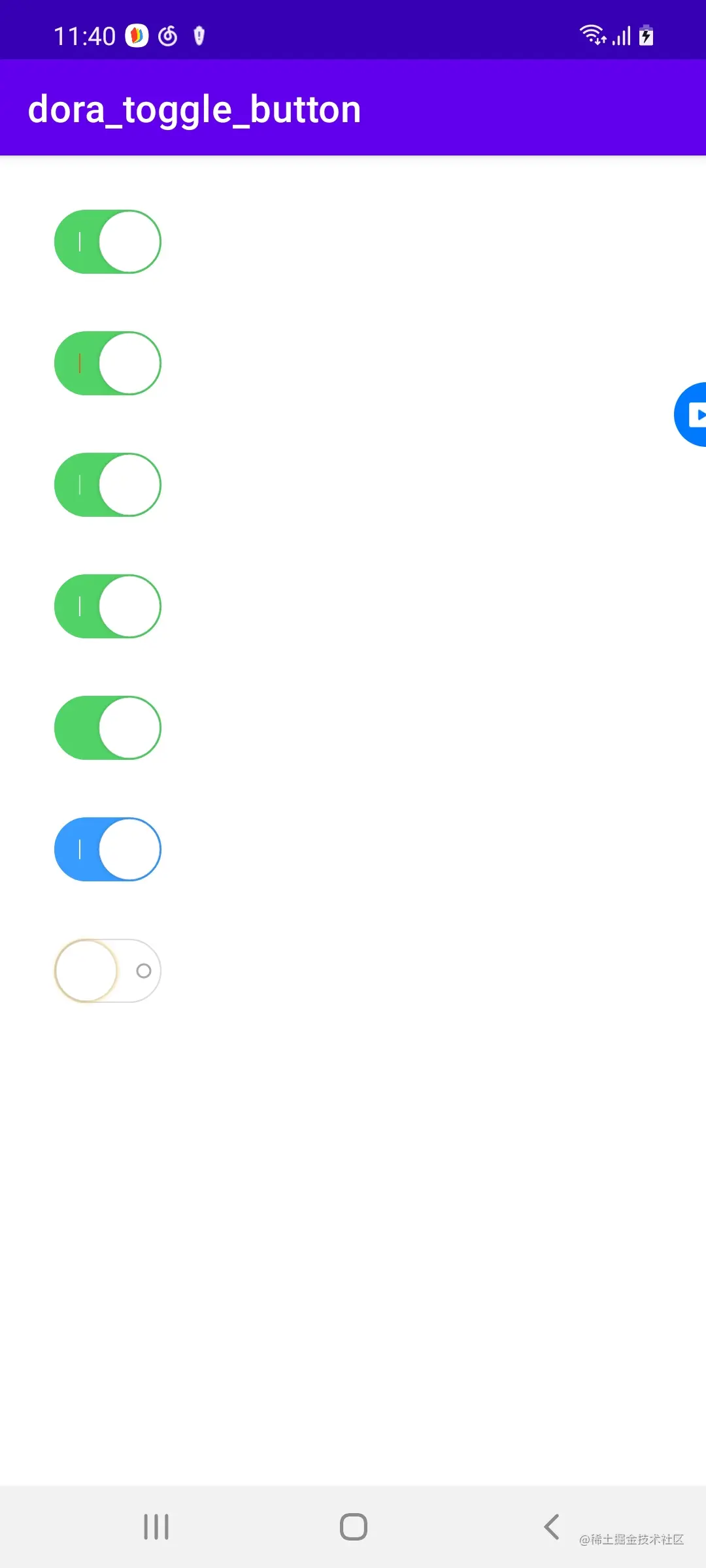Image resolution: width=706 pixels, height=1568 pixels.
Task: Open the floating blue video recorder button
Action: pyautogui.click(x=690, y=415)
